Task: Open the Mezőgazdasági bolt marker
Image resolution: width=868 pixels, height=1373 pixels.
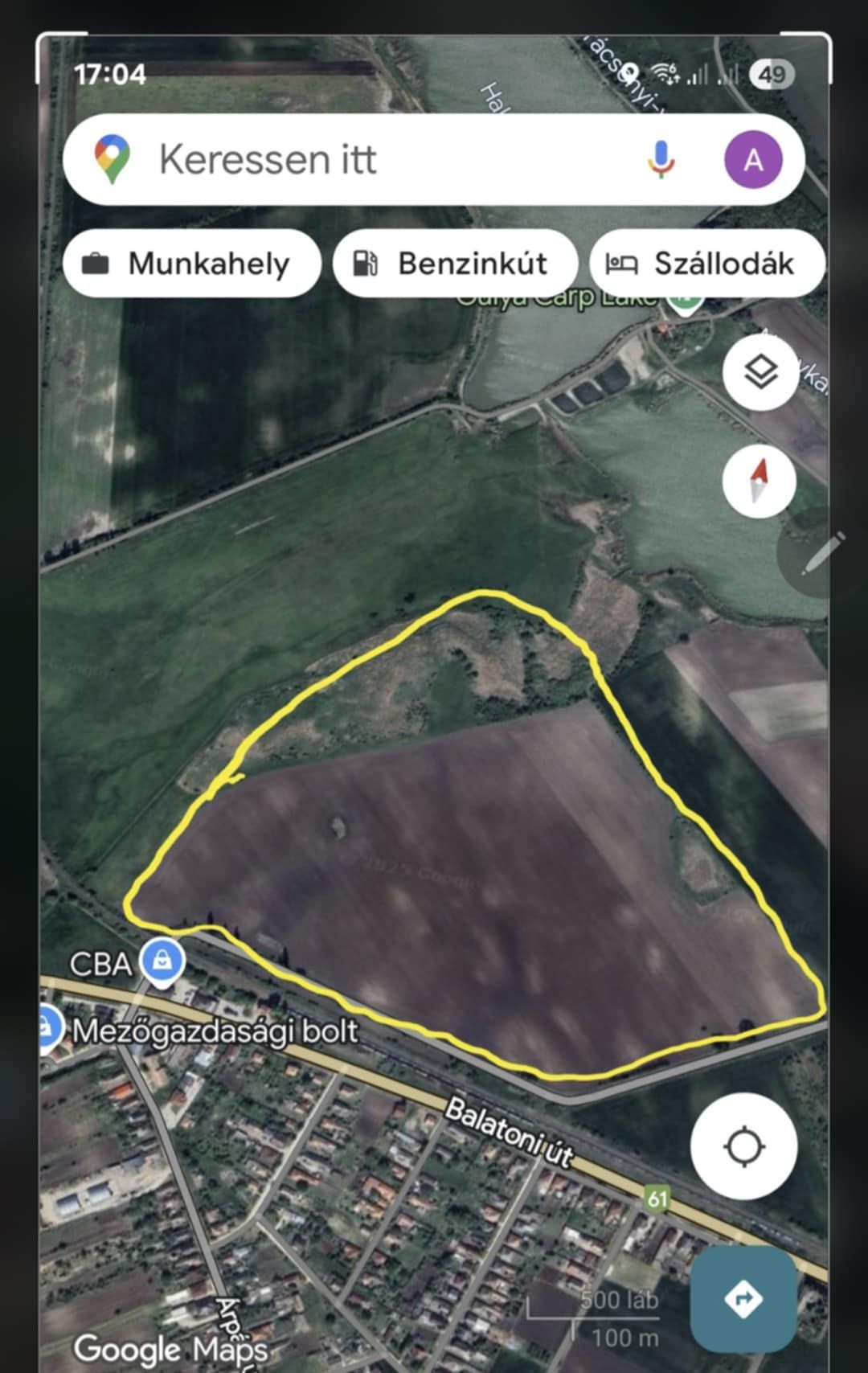Action: pos(50,1029)
